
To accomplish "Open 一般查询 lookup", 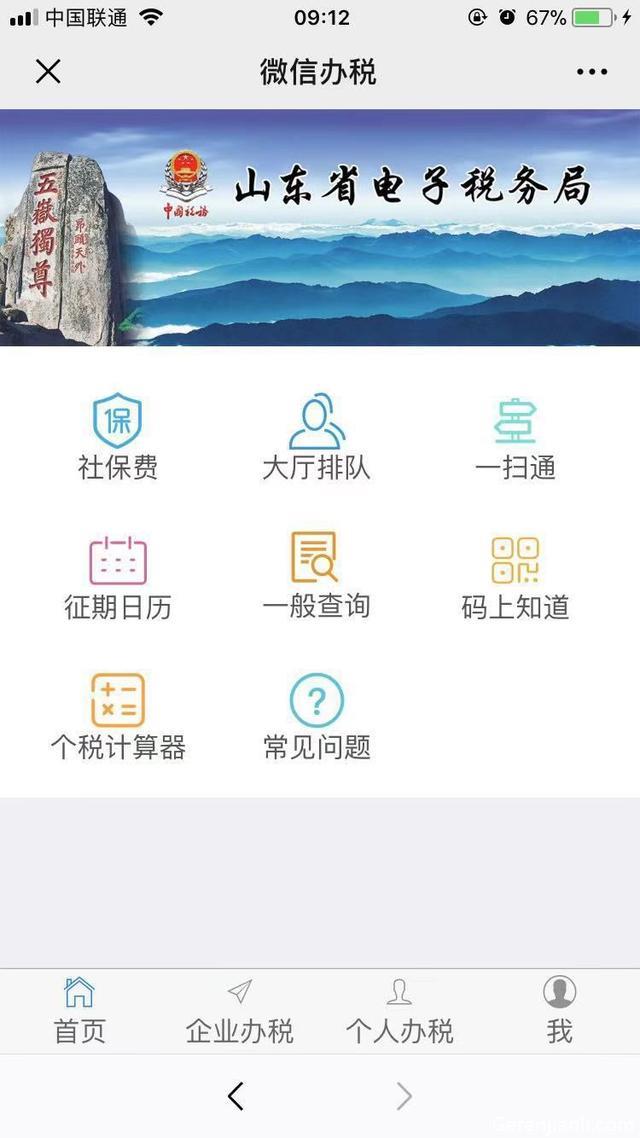I will [x=316, y=577].
